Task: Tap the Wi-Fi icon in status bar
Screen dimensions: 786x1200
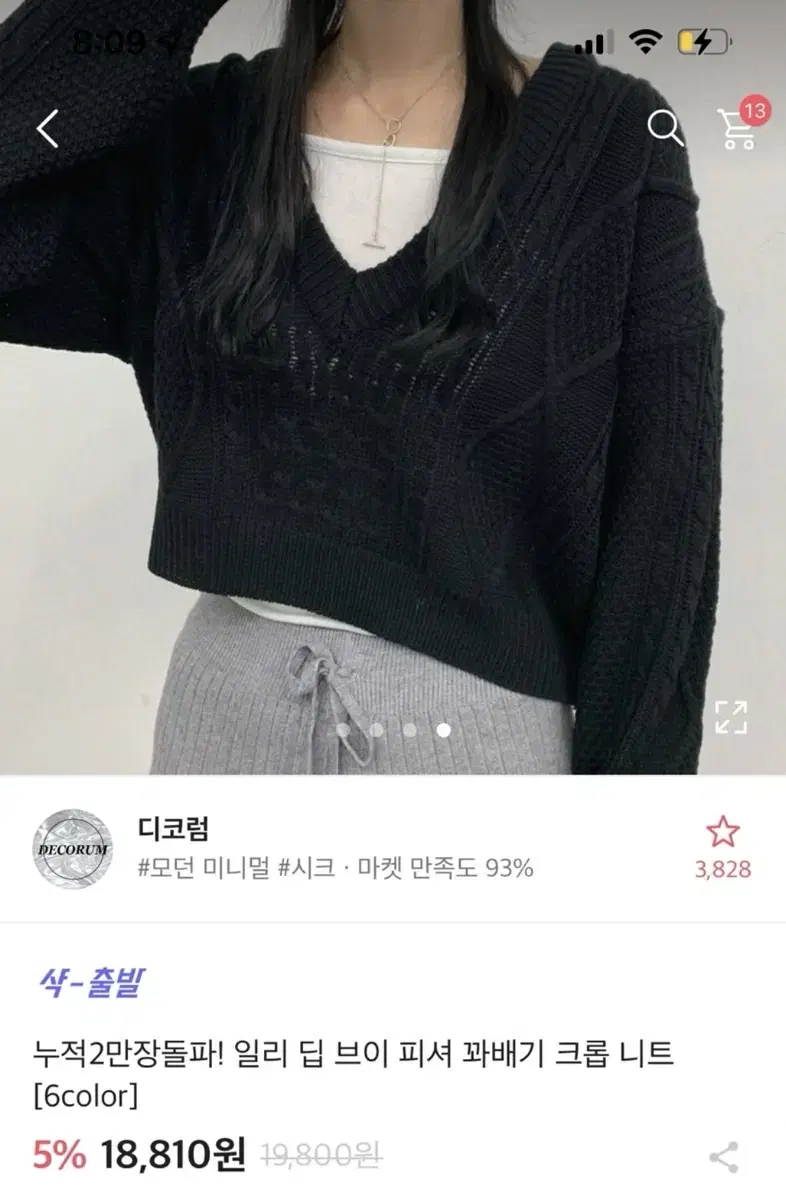Action: 647,41
